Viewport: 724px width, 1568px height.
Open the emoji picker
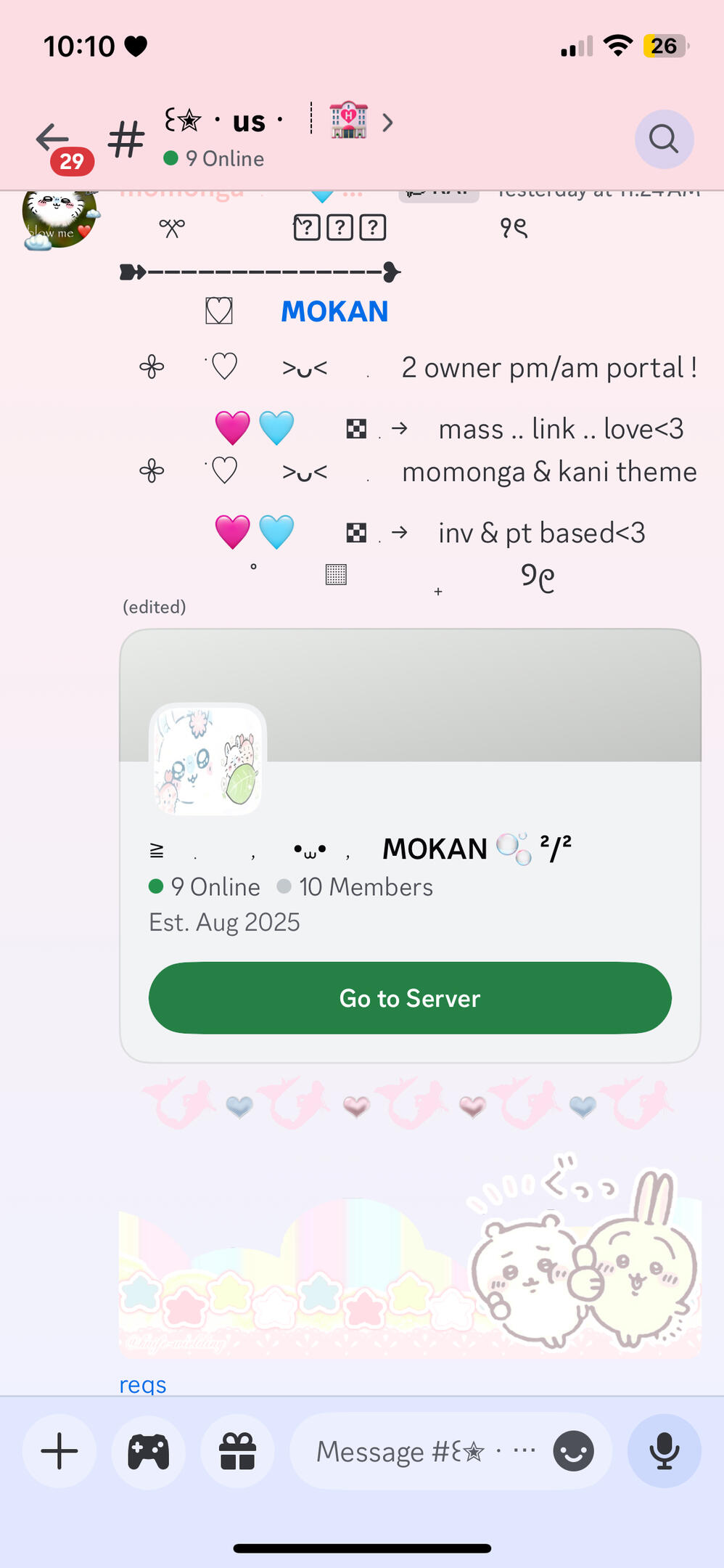(573, 1452)
